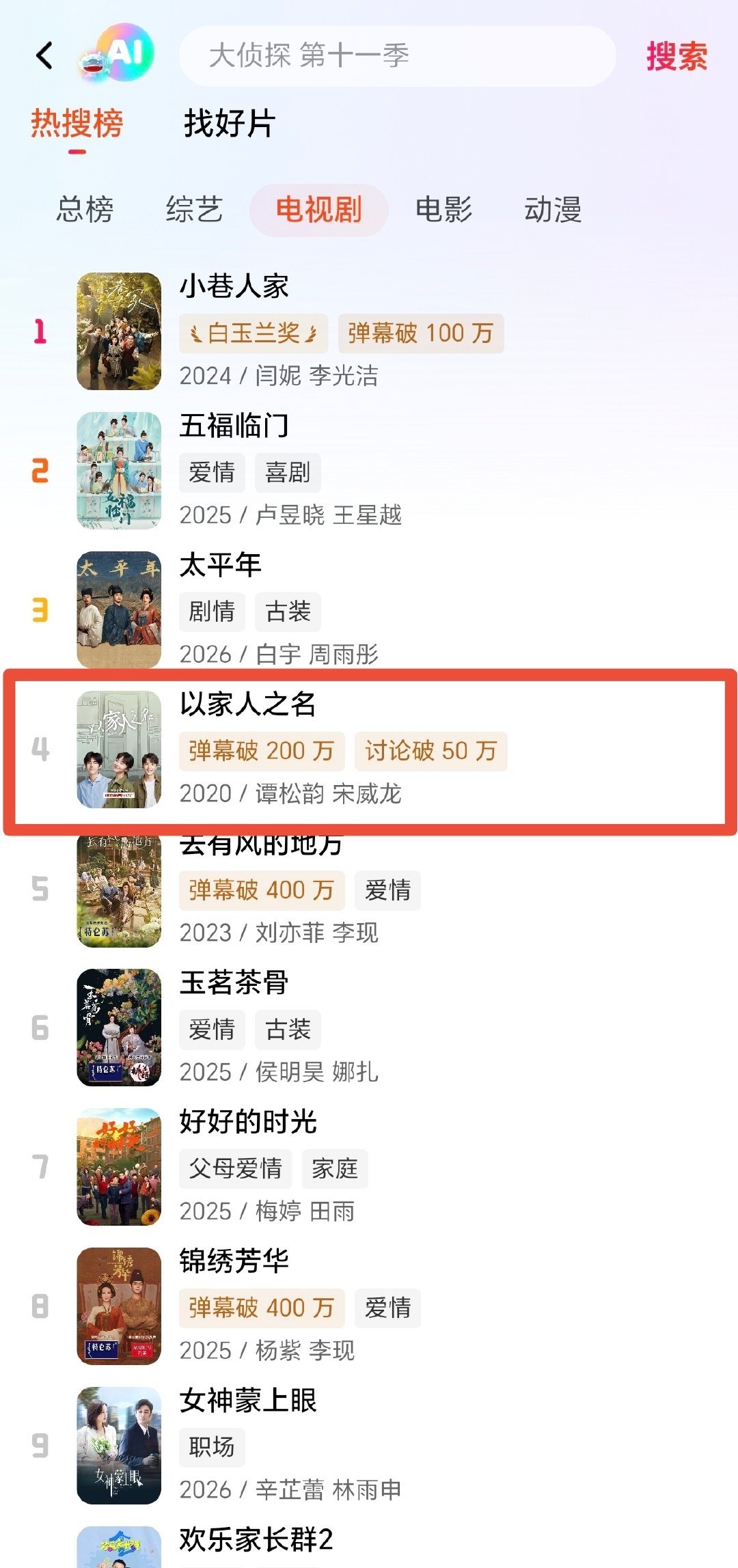Screen dimensions: 738x1568
Task: Tap the 弹幕破400万 badge on 锦绣芳华
Action: (261, 1308)
